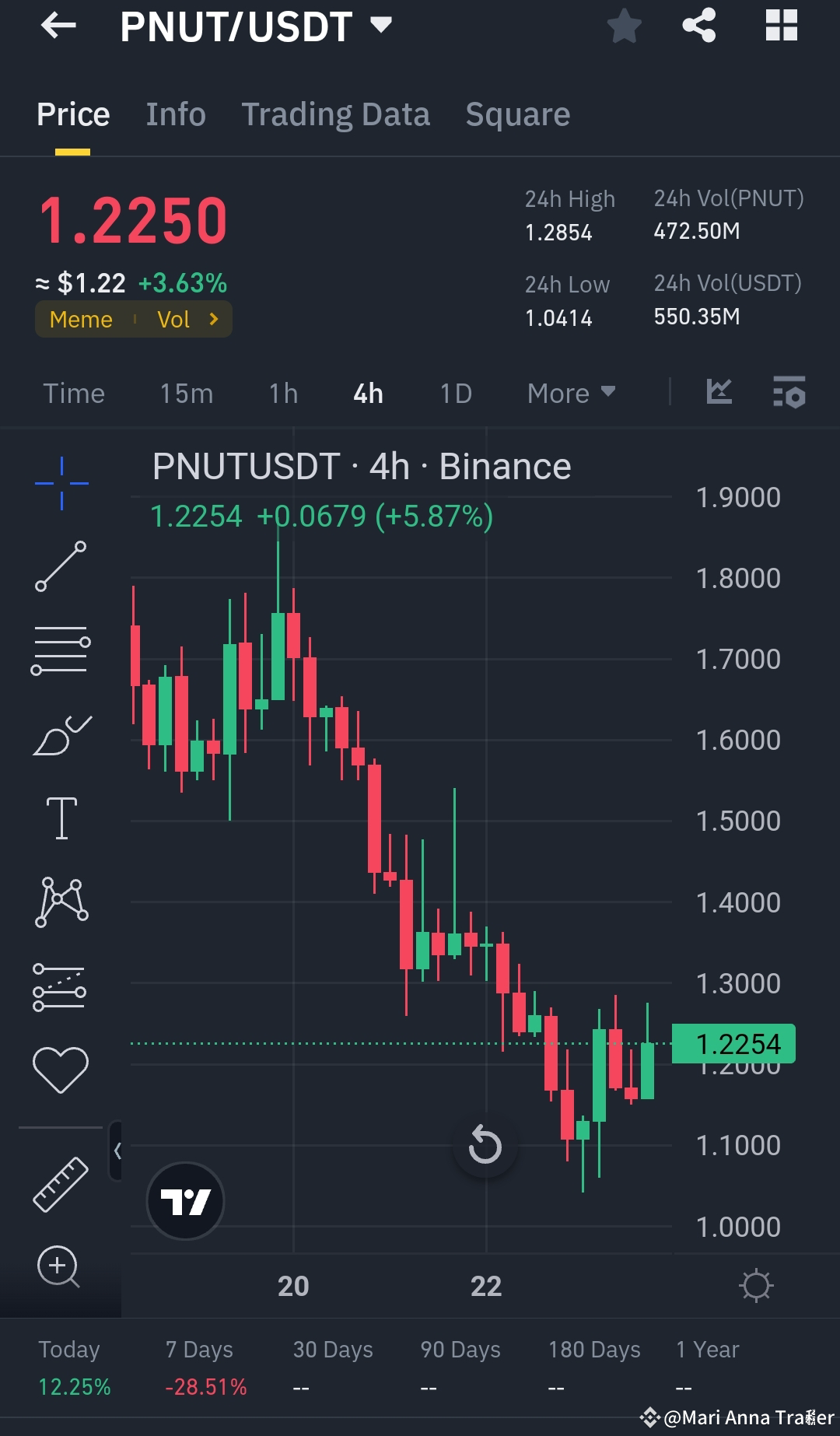This screenshot has width=840, height=1436.
Task: Show 7 Days performance view
Action: click(x=201, y=1350)
